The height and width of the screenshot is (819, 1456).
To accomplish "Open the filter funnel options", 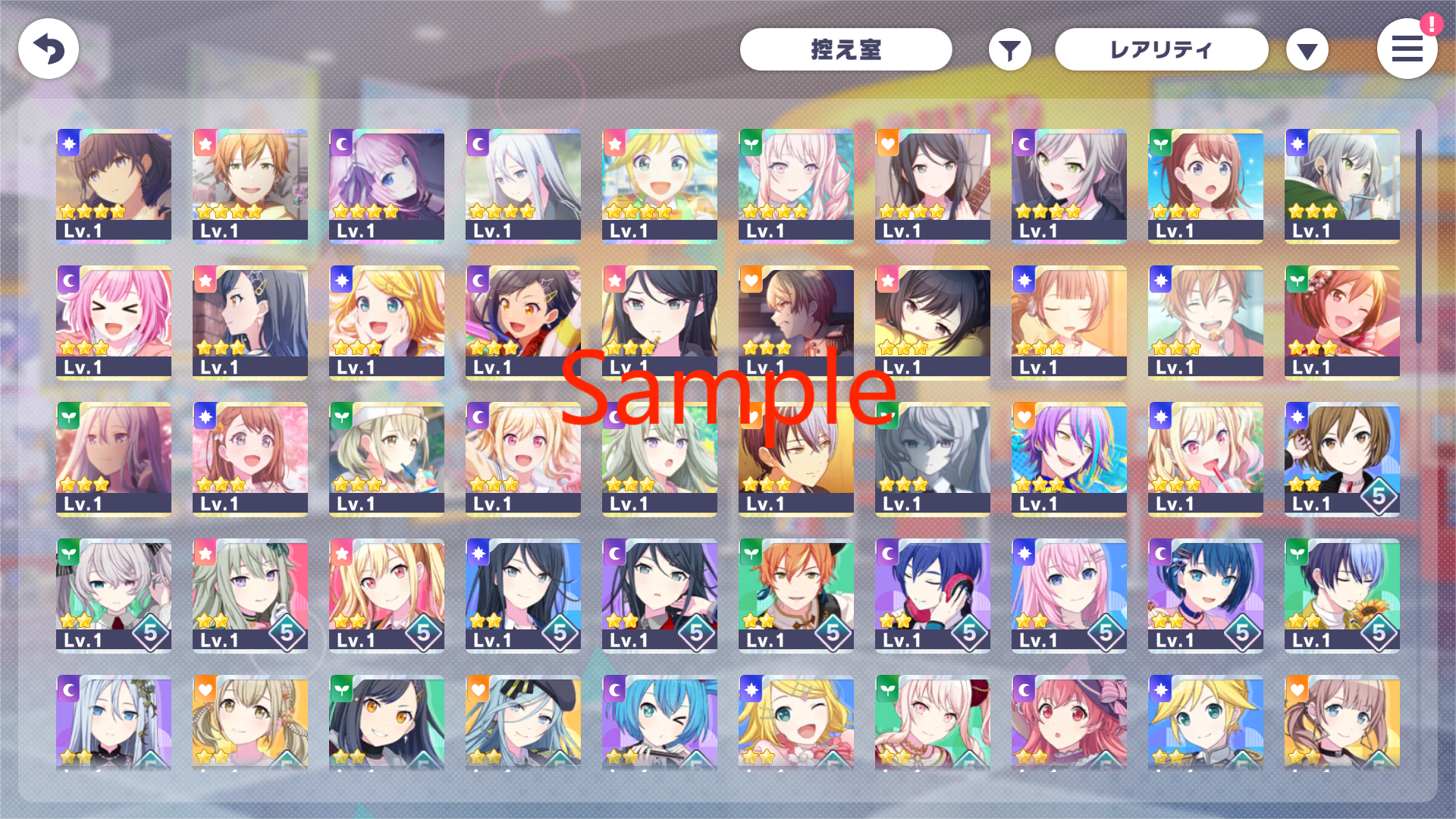I will (x=1009, y=50).
